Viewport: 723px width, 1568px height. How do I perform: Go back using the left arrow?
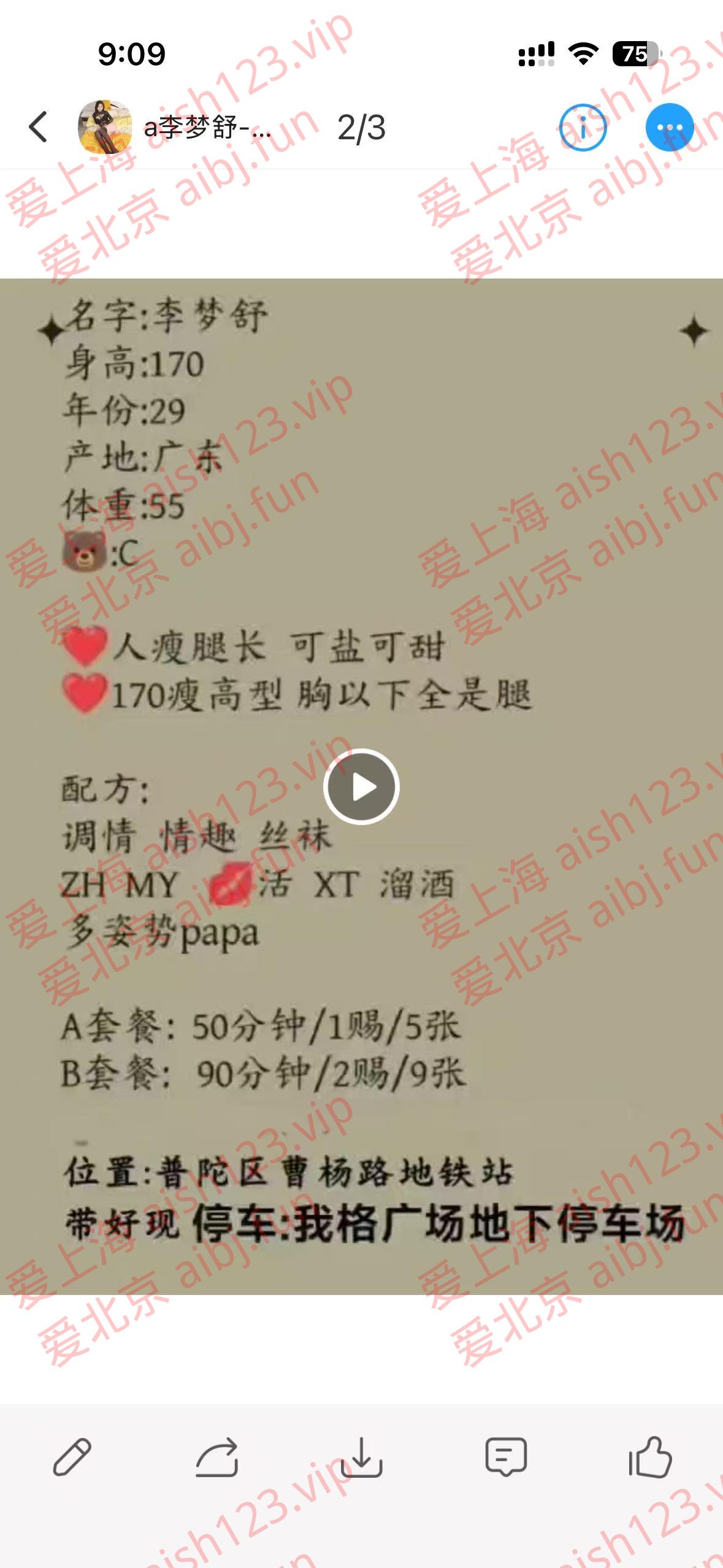pyautogui.click(x=38, y=128)
